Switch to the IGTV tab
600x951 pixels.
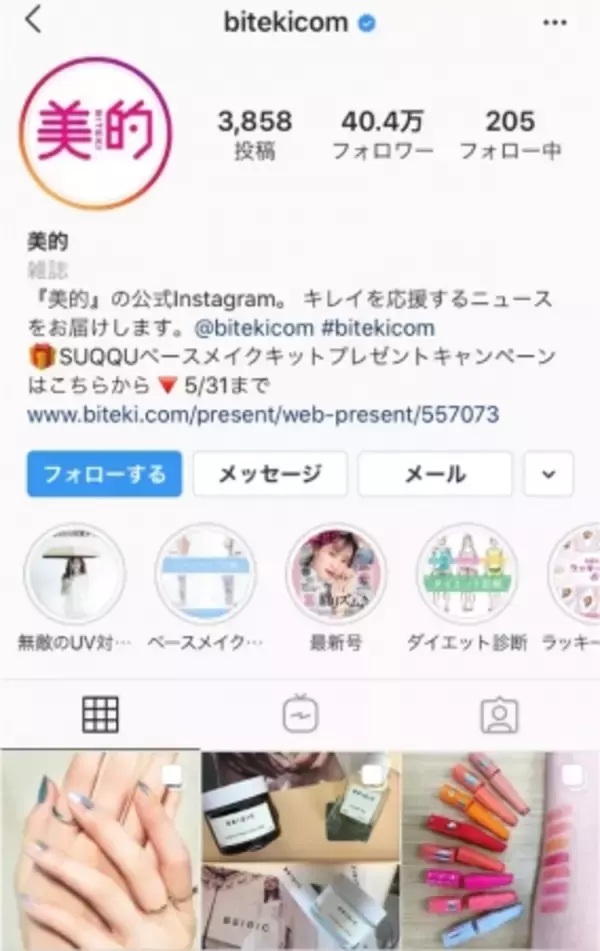pyautogui.click(x=299, y=713)
